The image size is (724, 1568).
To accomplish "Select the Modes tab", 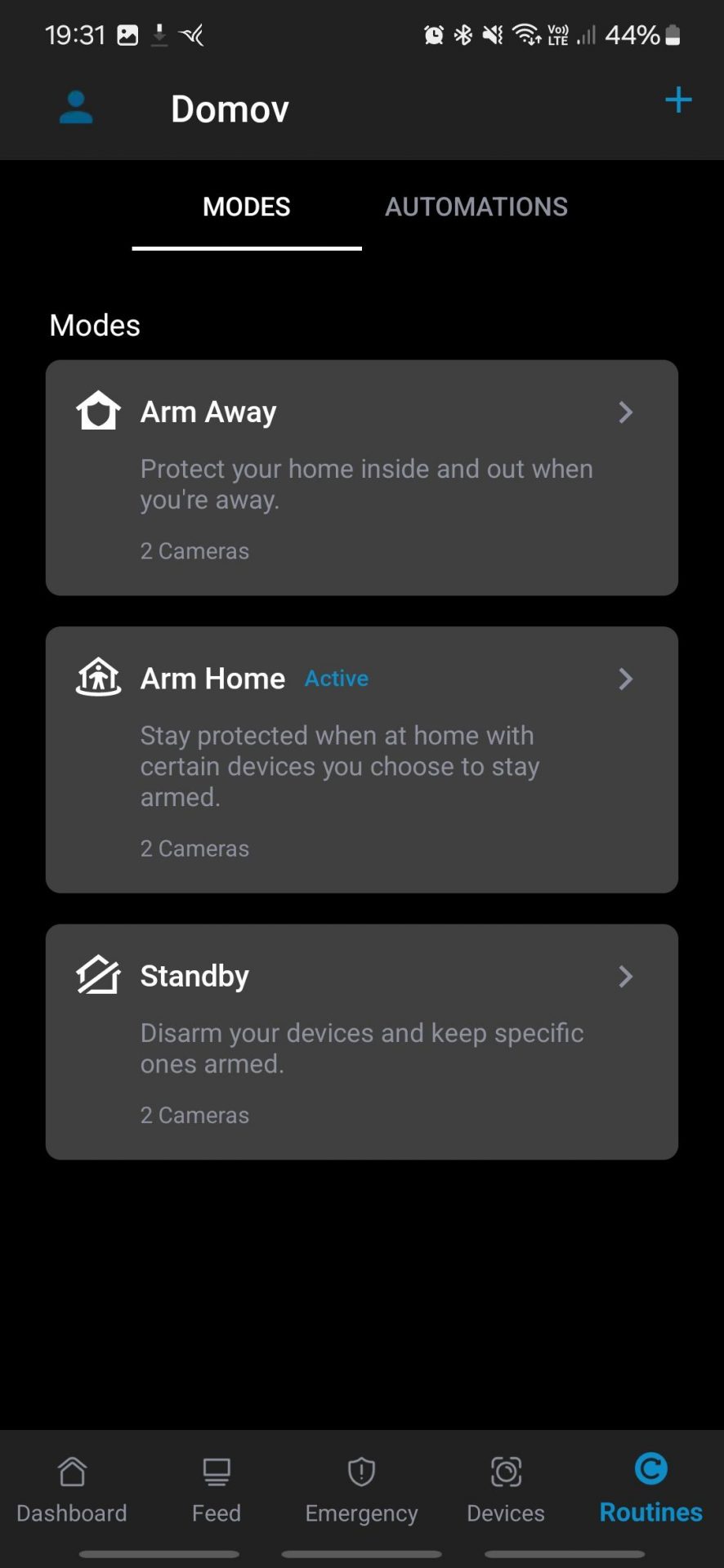I will [x=247, y=207].
